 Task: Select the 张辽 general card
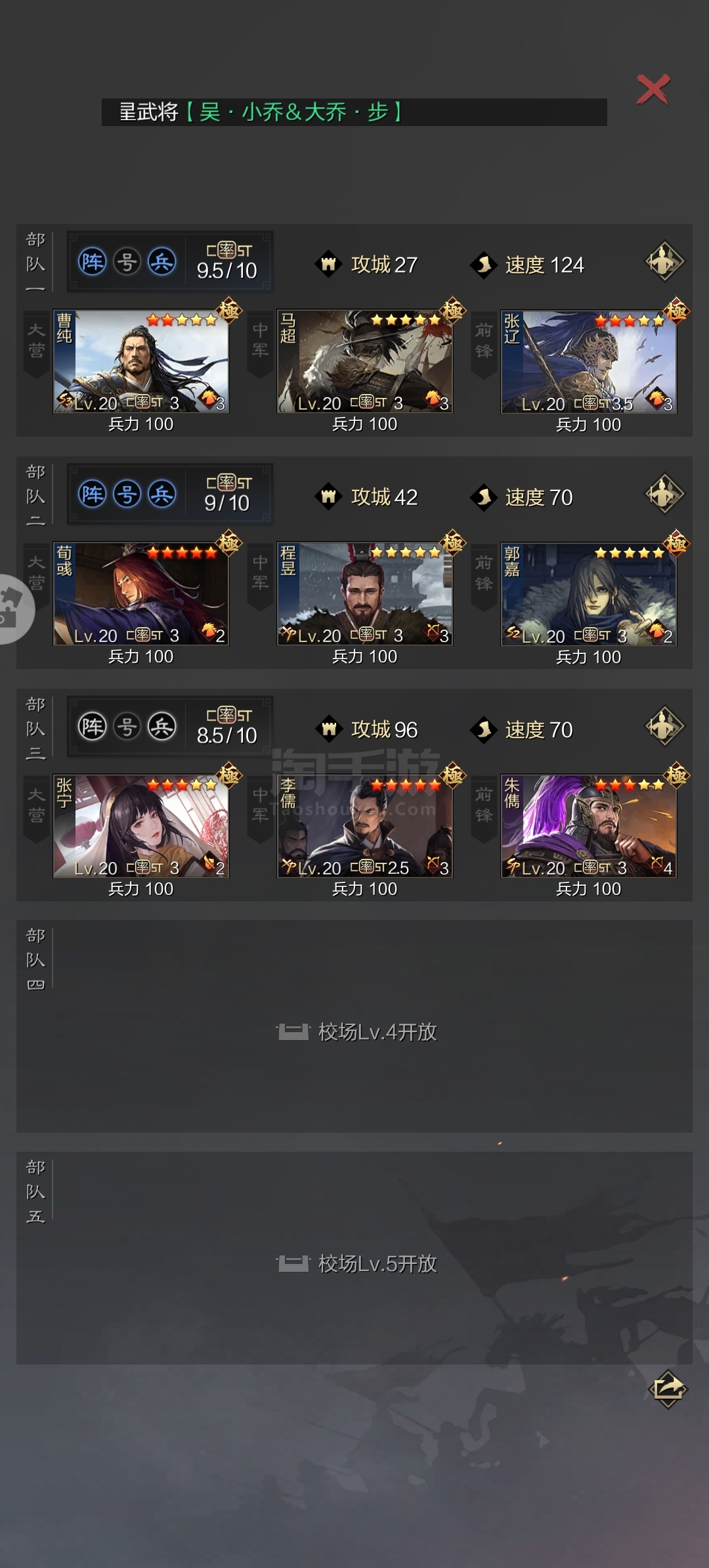[589, 361]
